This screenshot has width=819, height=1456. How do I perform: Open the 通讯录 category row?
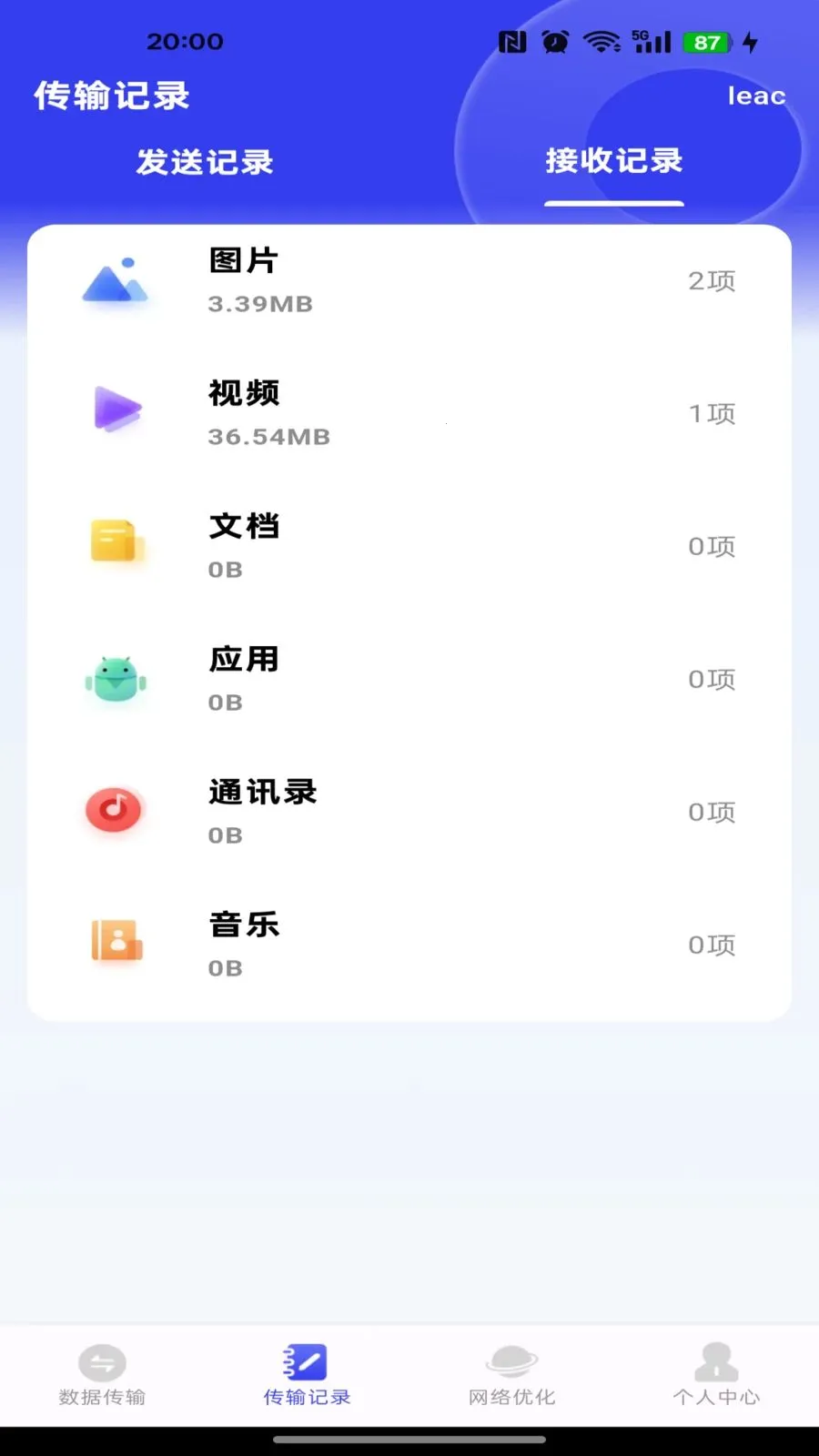point(409,812)
